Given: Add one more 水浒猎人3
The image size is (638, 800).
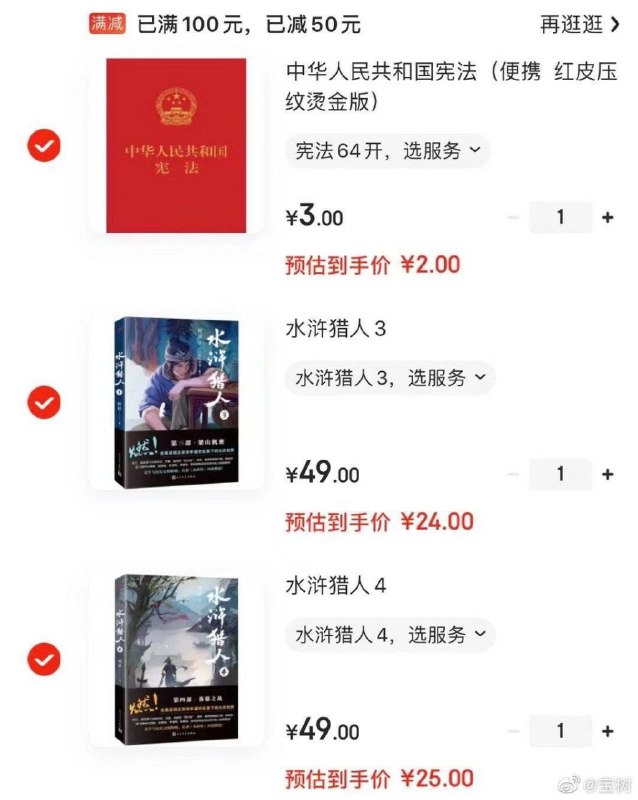Looking at the screenshot, I should [x=607, y=474].
